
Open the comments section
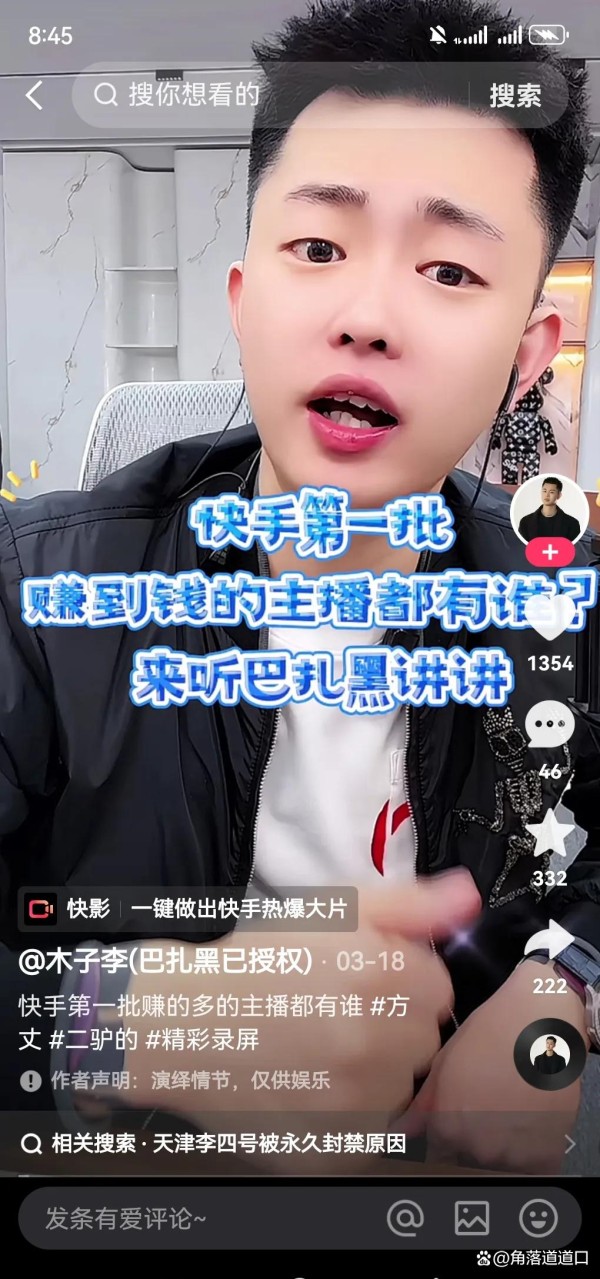[x=549, y=725]
